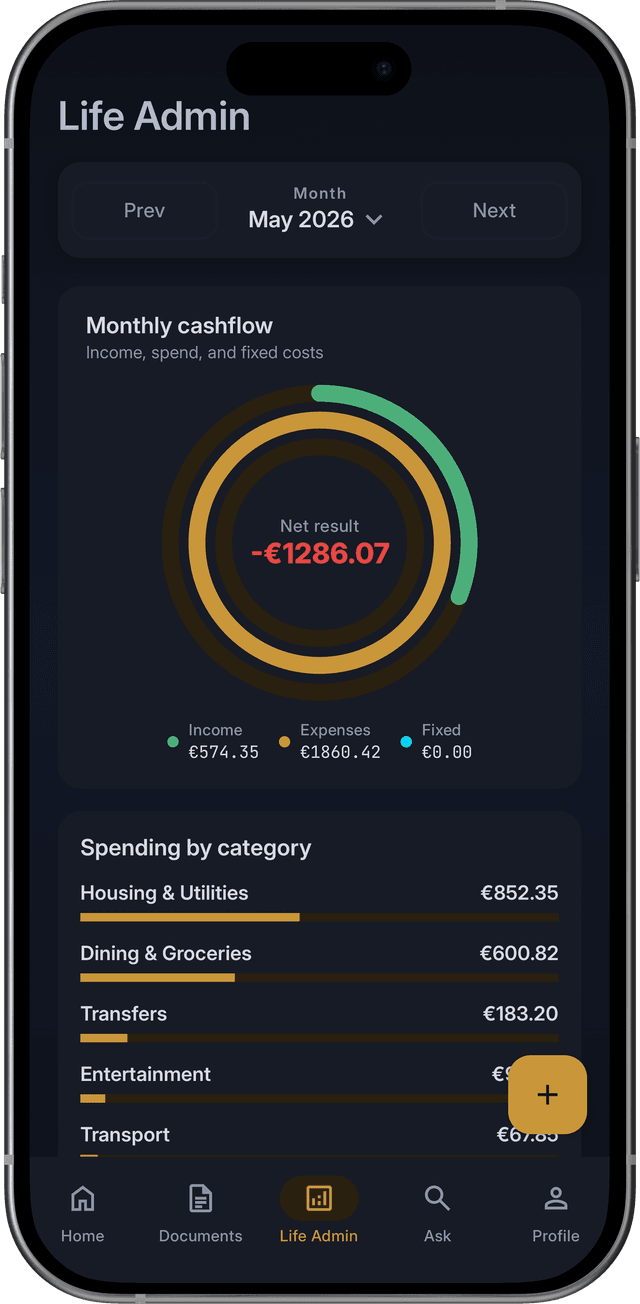The image size is (640, 1304).
Task: Open the Documents tab
Action: click(x=201, y=1214)
